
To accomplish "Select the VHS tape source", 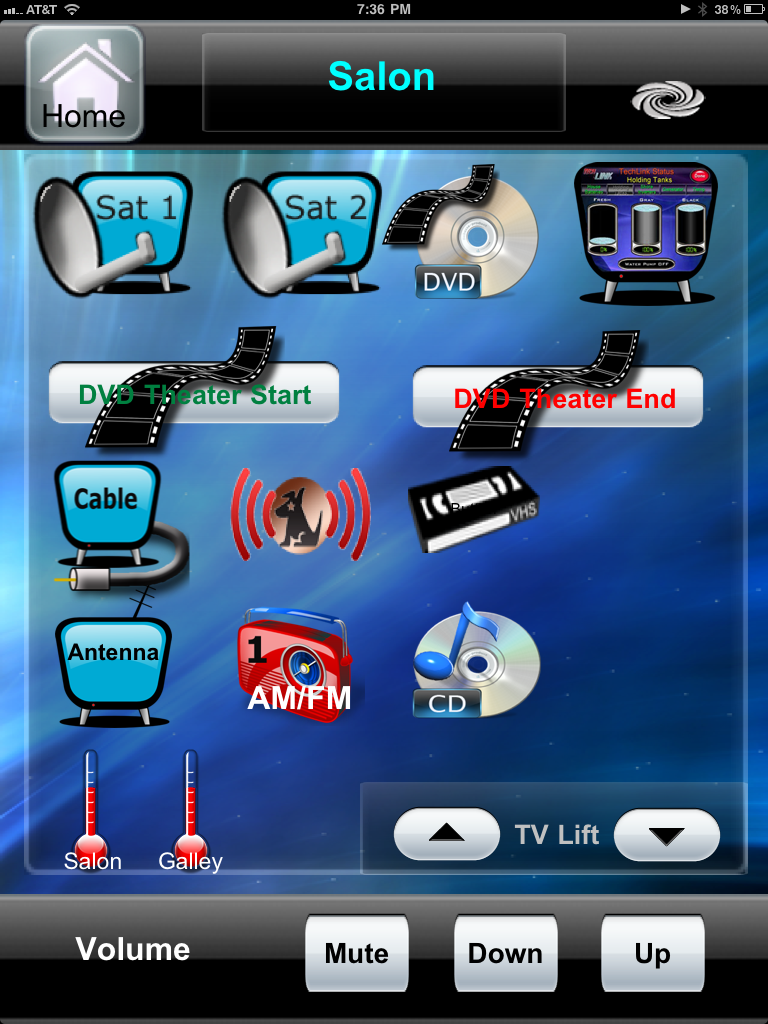I will click(x=474, y=510).
